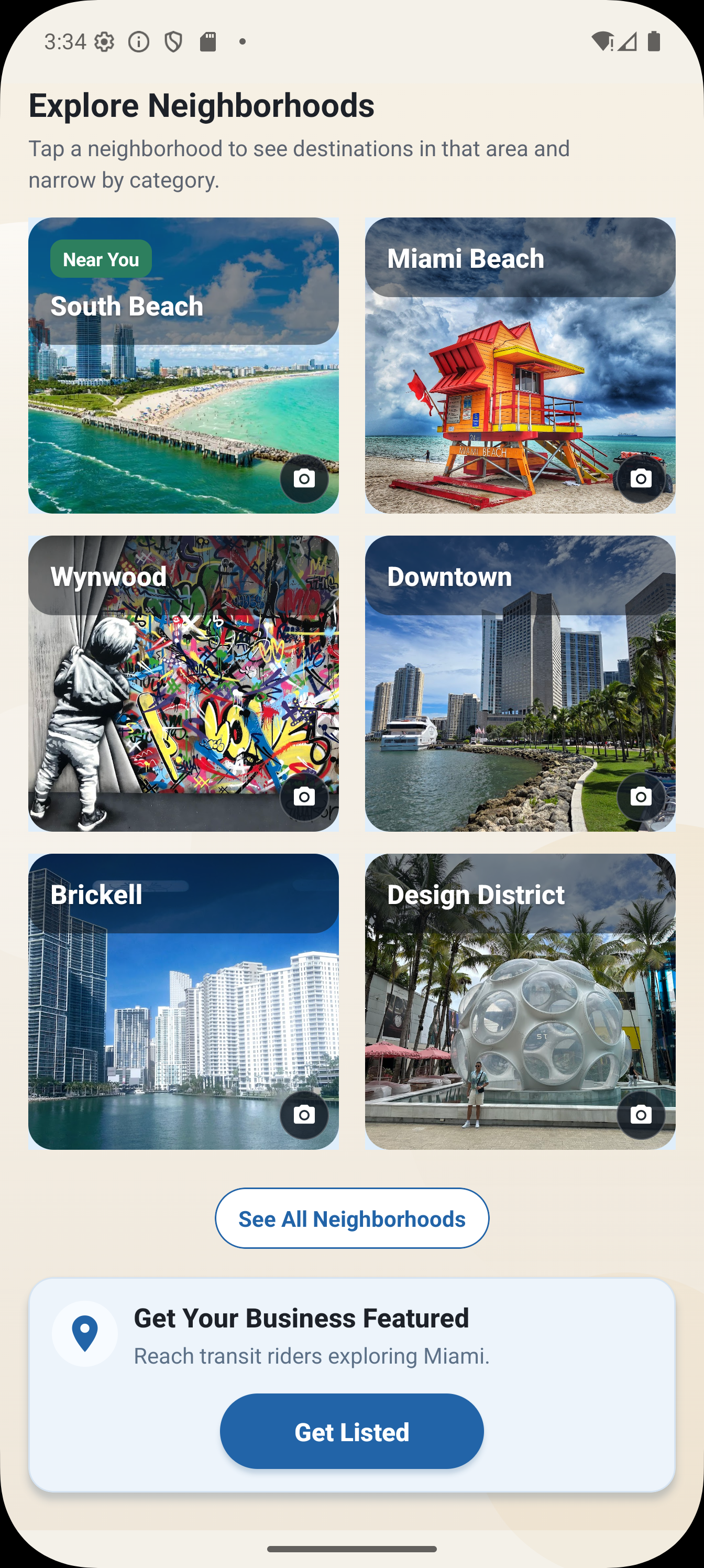Image resolution: width=704 pixels, height=1568 pixels.
Task: Tap the Get Listed button
Action: pos(351,1432)
